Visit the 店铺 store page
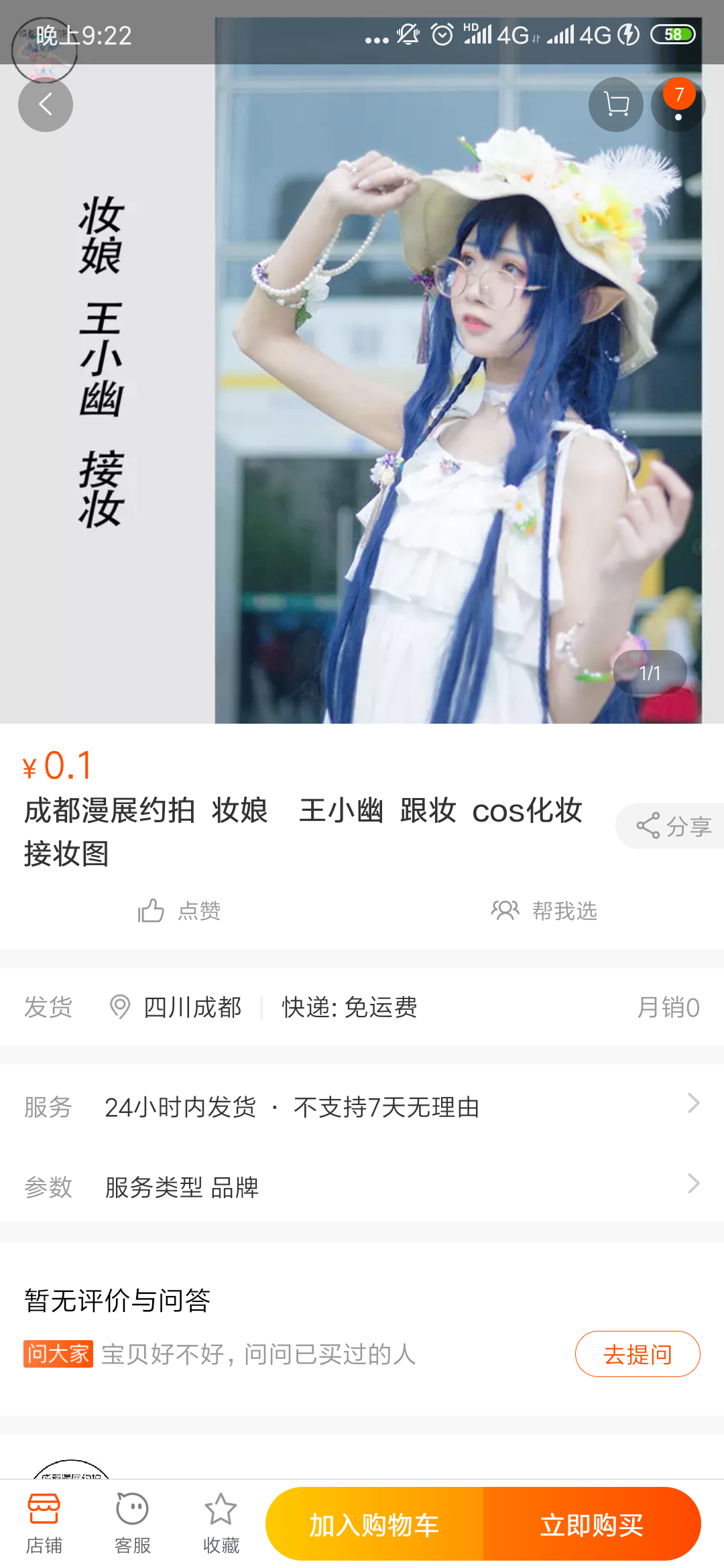Screen dimensions: 724x1568 click(44, 1523)
